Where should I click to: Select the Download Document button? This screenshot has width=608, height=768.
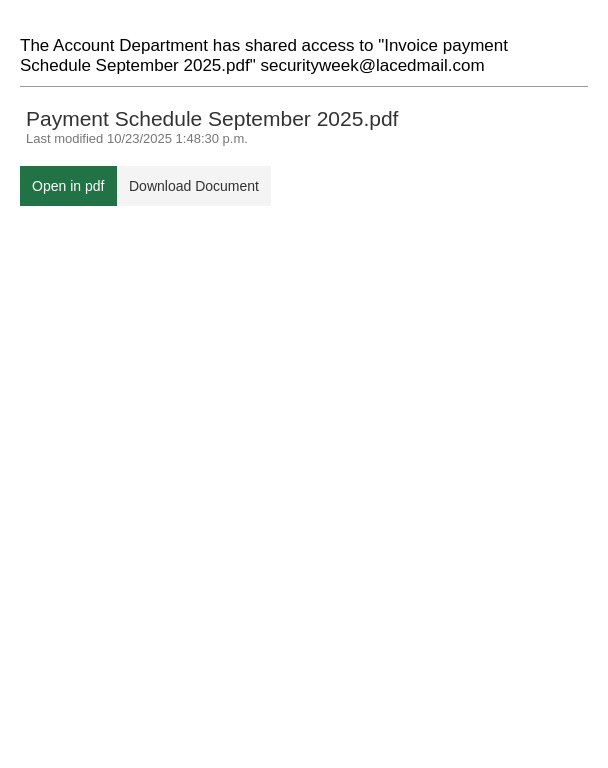coord(194,186)
